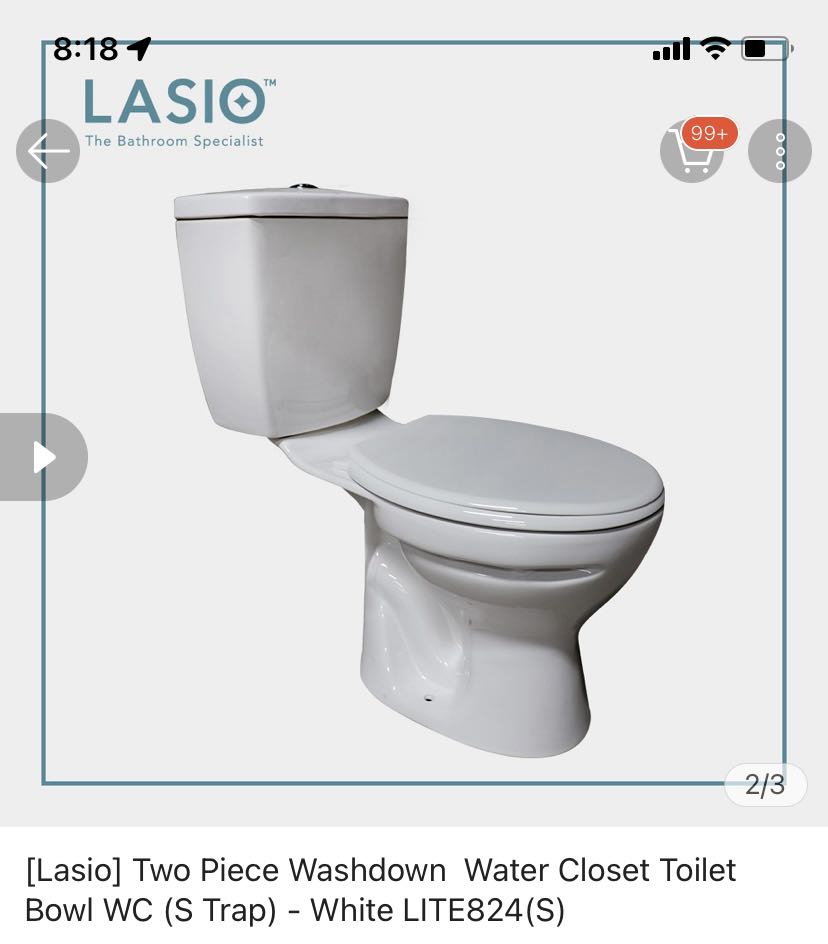This screenshot has width=828, height=944.
Task: Tap the back arrow to return
Action: pyautogui.click(x=47, y=150)
